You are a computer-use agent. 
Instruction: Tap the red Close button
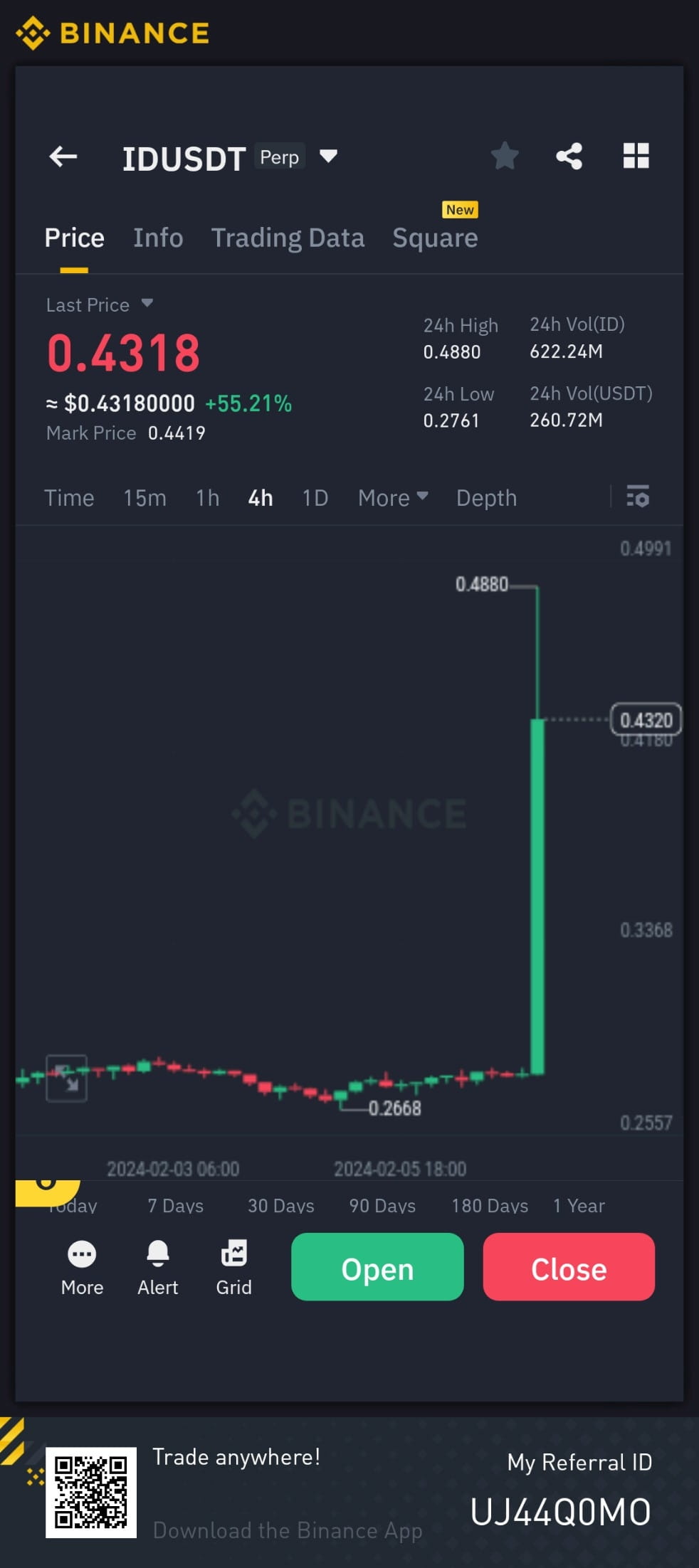tap(568, 1267)
